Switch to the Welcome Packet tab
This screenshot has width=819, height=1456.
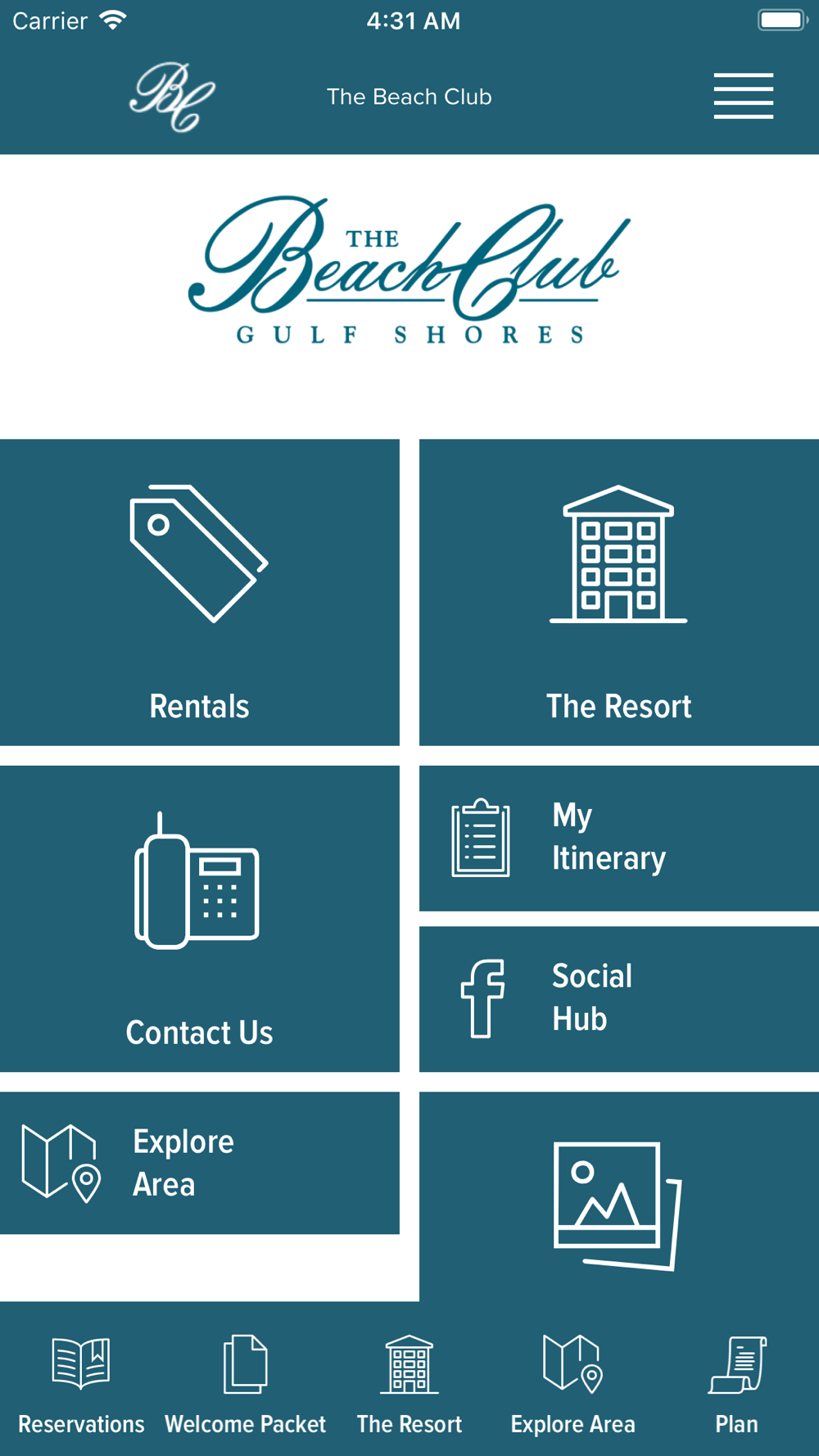[x=245, y=1385]
